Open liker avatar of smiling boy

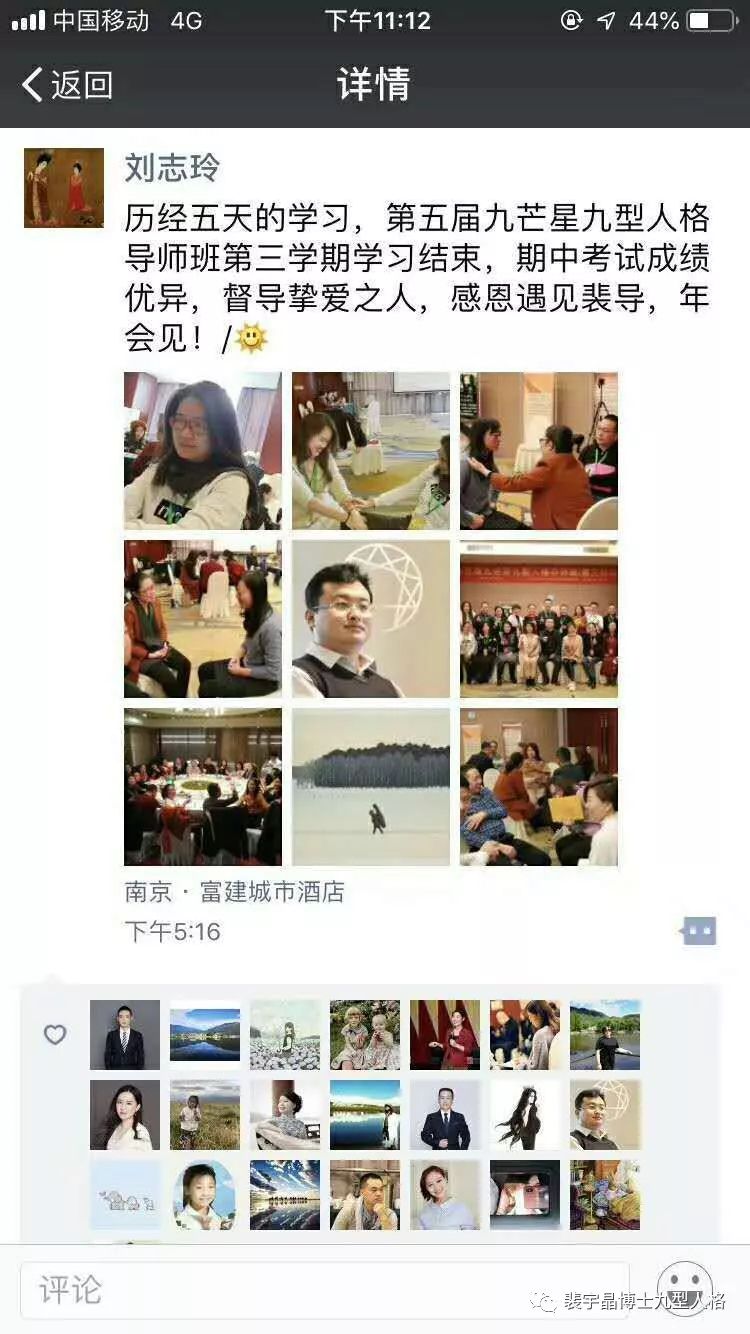click(x=205, y=1195)
